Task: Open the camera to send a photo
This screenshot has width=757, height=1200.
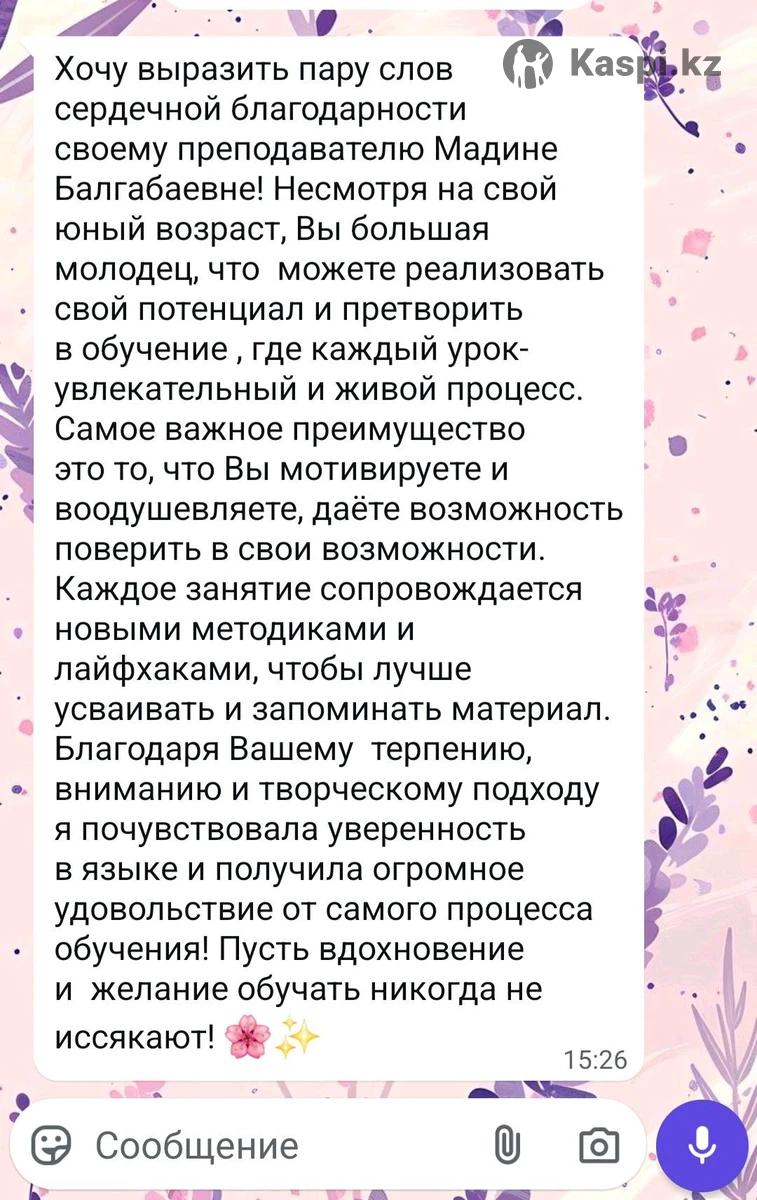Action: click(599, 1146)
